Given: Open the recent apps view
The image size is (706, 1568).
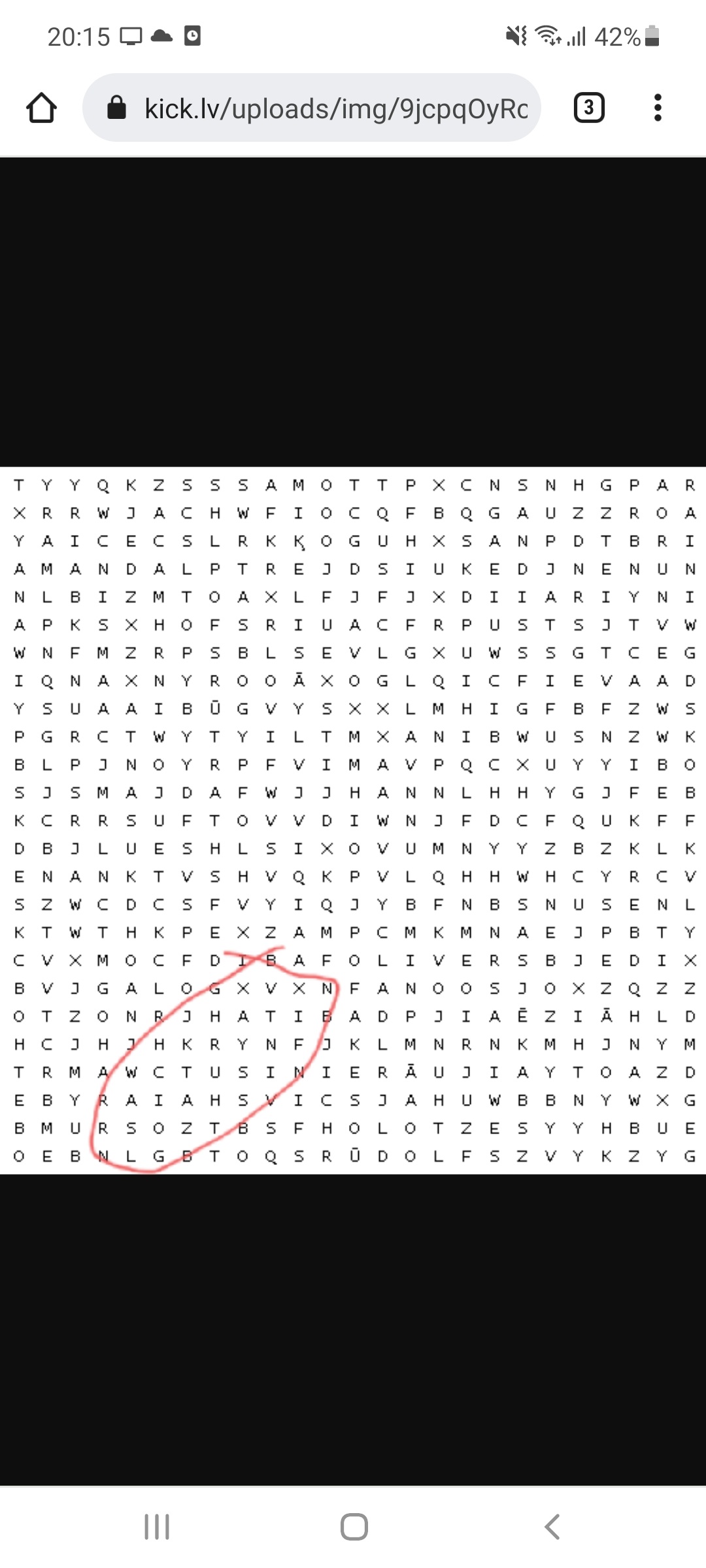Looking at the screenshot, I should pyautogui.click(x=157, y=1527).
